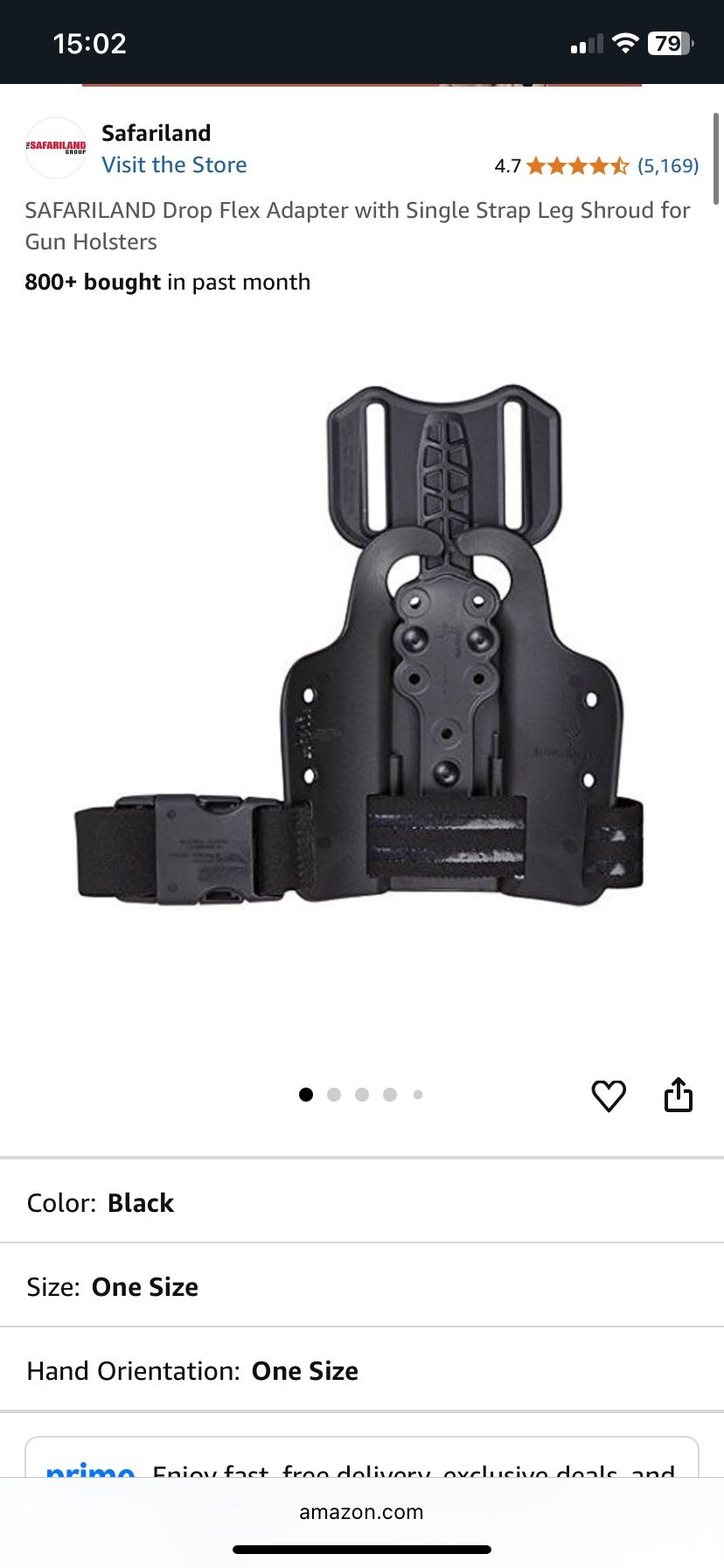Image resolution: width=724 pixels, height=1568 pixels.
Task: Open the amazon.com address bar
Action: (x=362, y=1511)
